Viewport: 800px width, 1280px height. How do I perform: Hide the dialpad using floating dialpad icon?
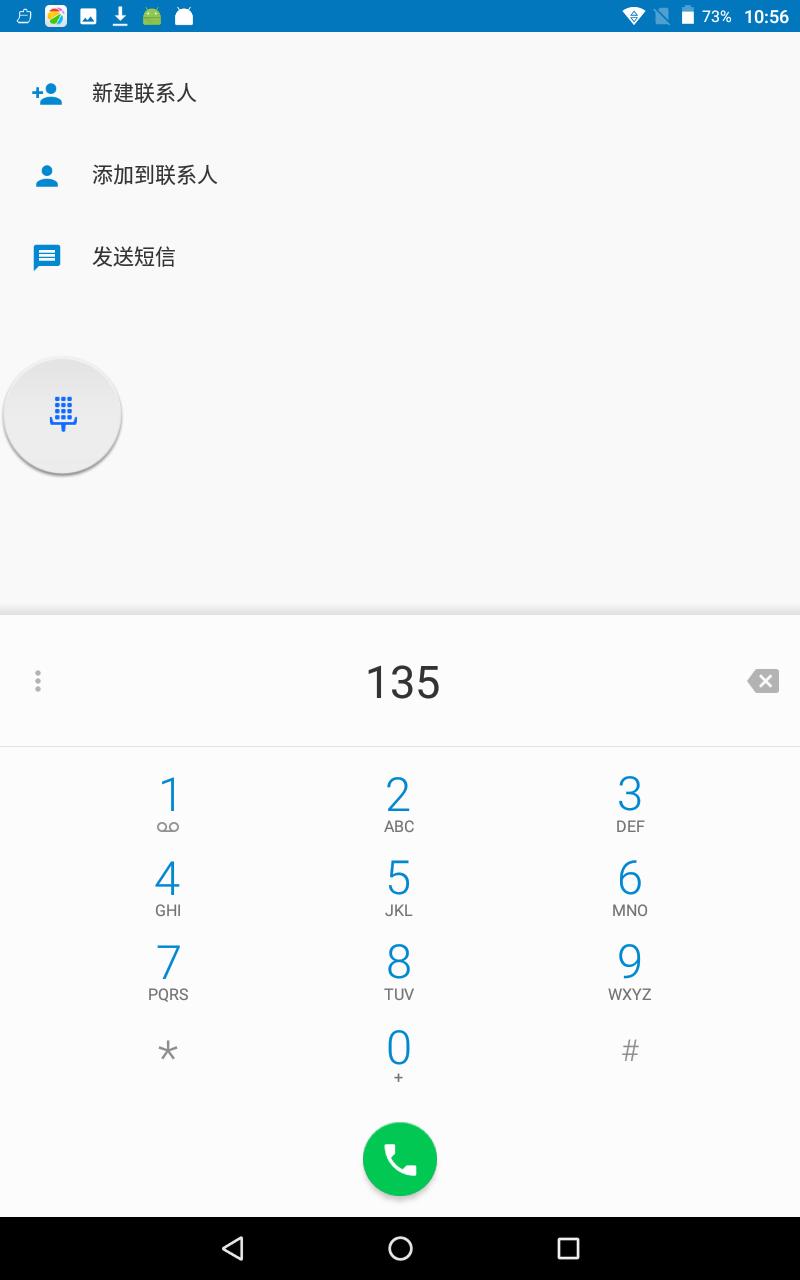[62, 414]
